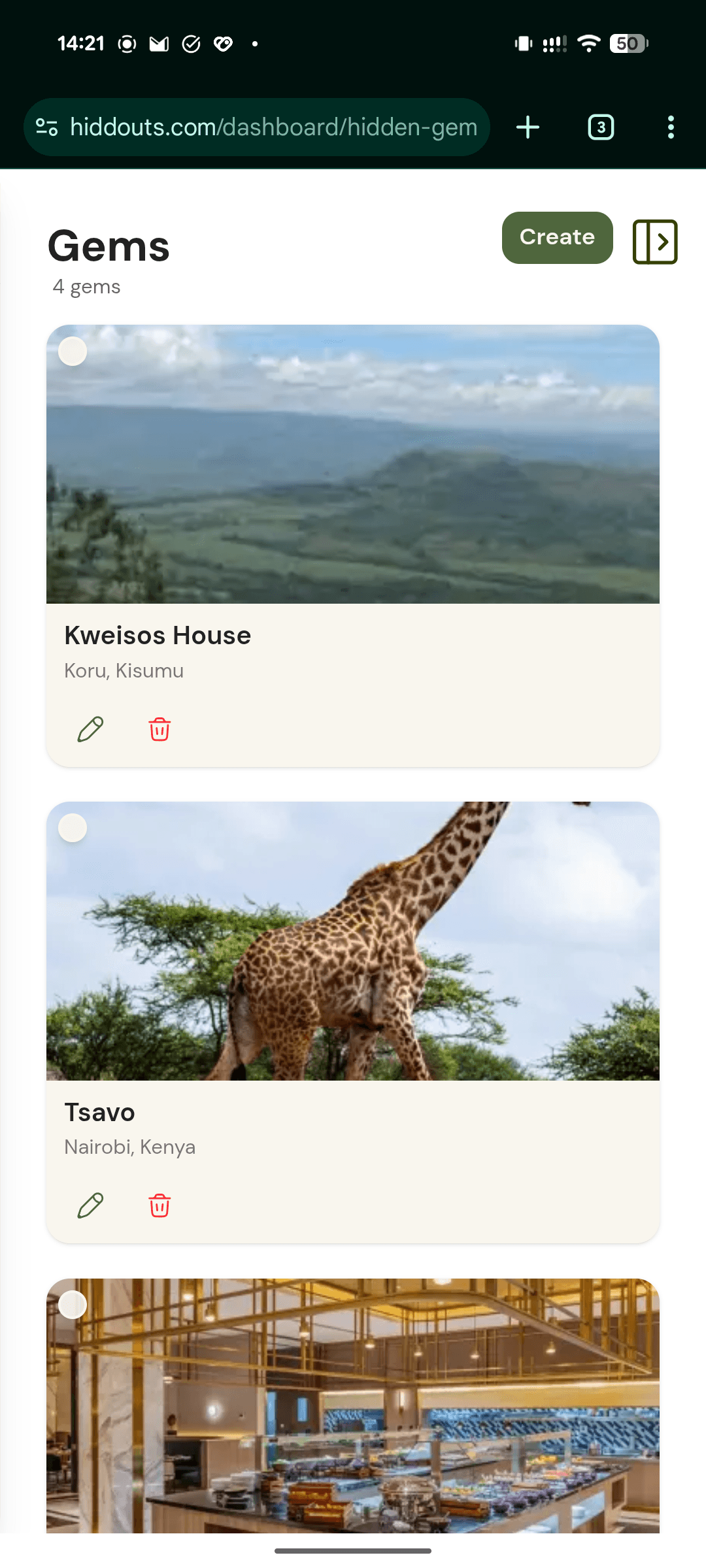Edit the Tsavo gem
This screenshot has height=1568, width=706.
point(90,1205)
